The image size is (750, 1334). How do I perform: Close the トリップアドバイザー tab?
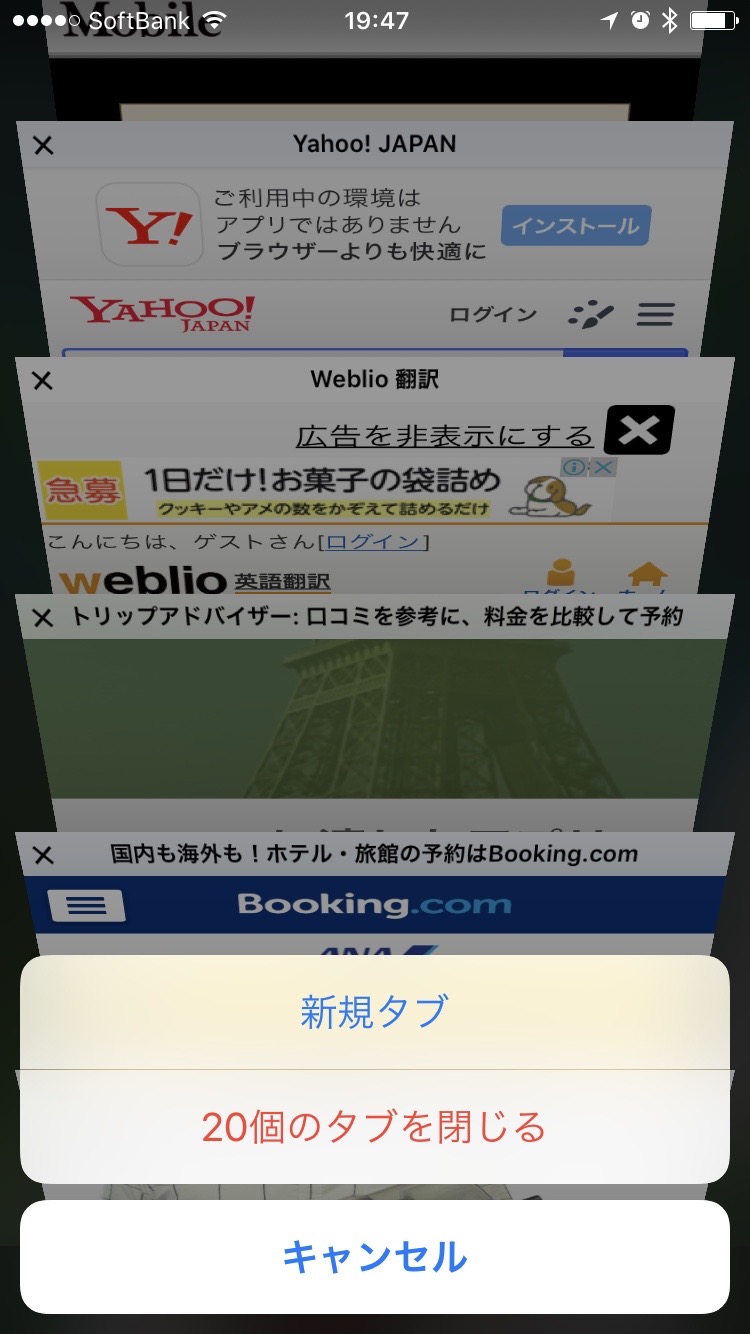tap(42, 619)
